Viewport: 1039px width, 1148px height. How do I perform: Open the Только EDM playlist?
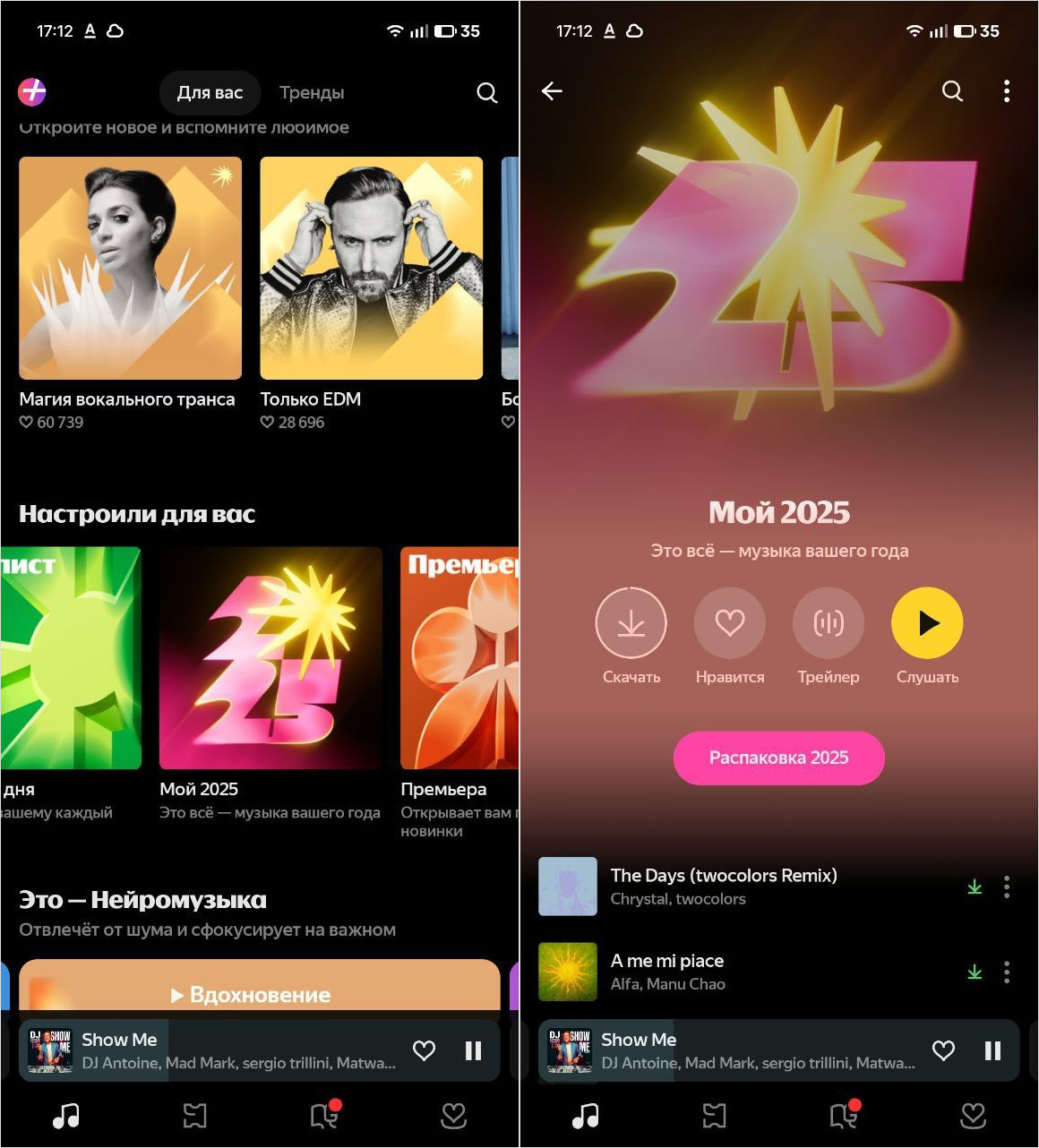[371, 269]
